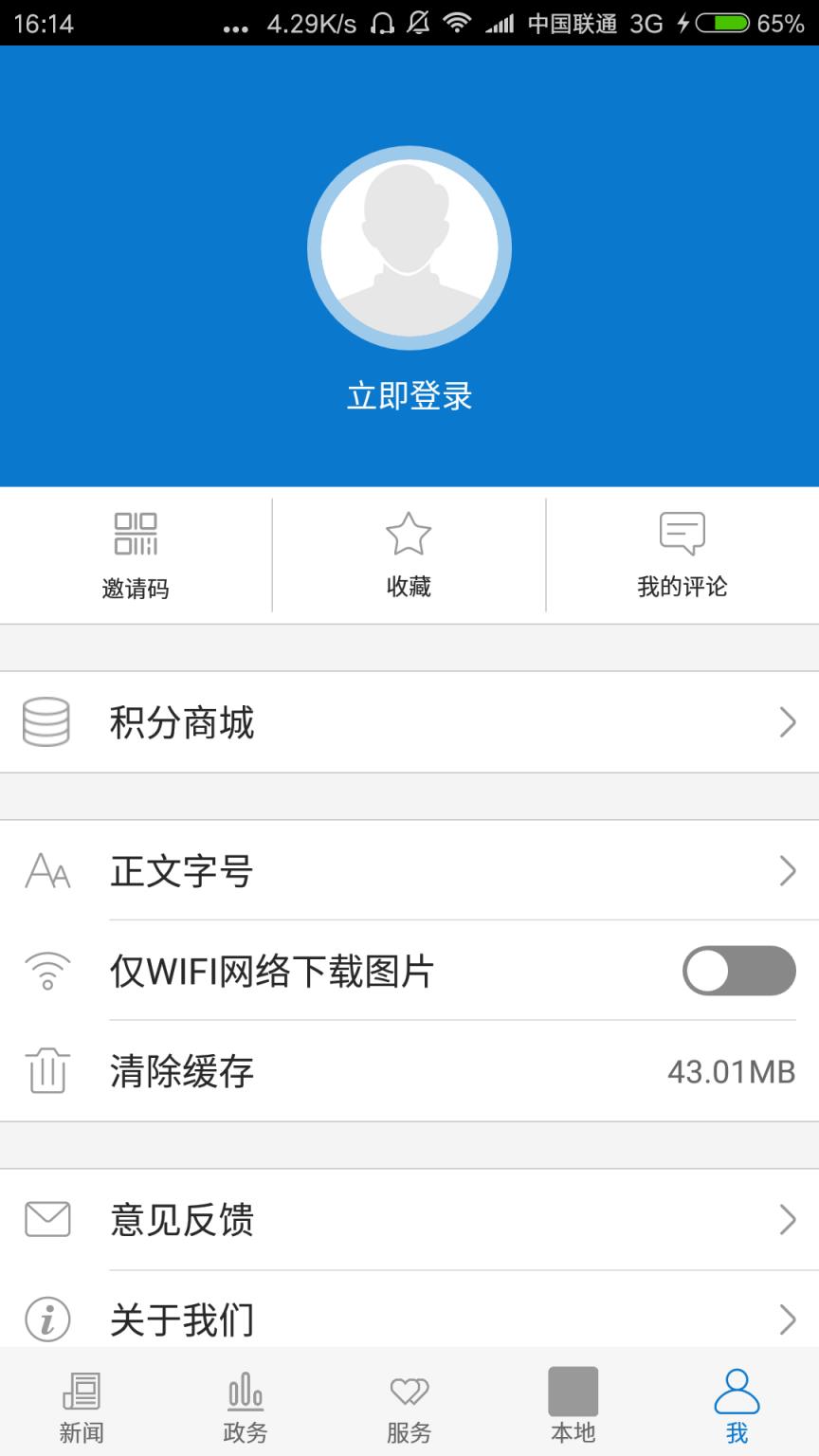
Task: Click the 关于我们 info icon
Action: coord(45,1317)
